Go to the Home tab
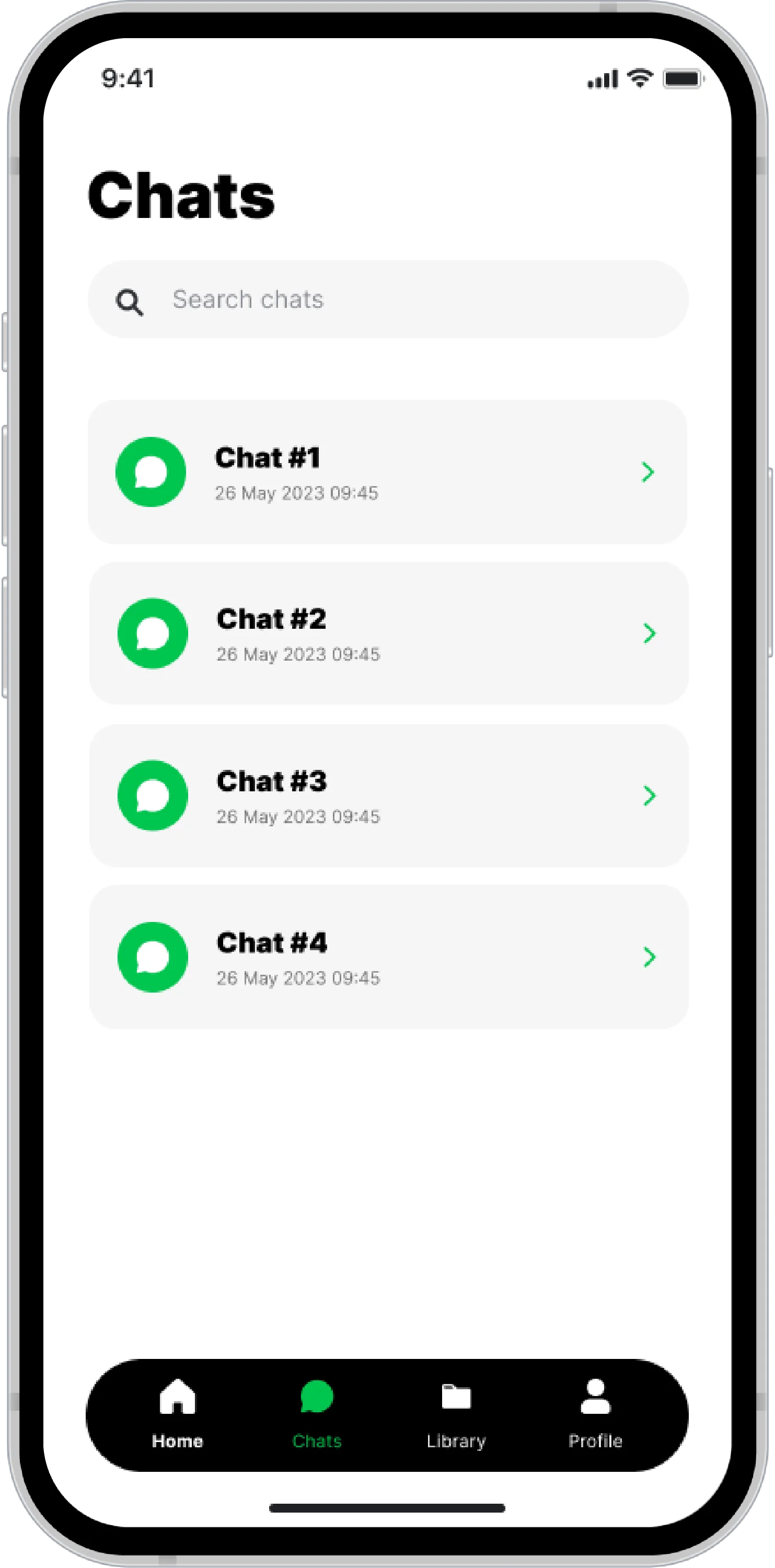 click(177, 1415)
